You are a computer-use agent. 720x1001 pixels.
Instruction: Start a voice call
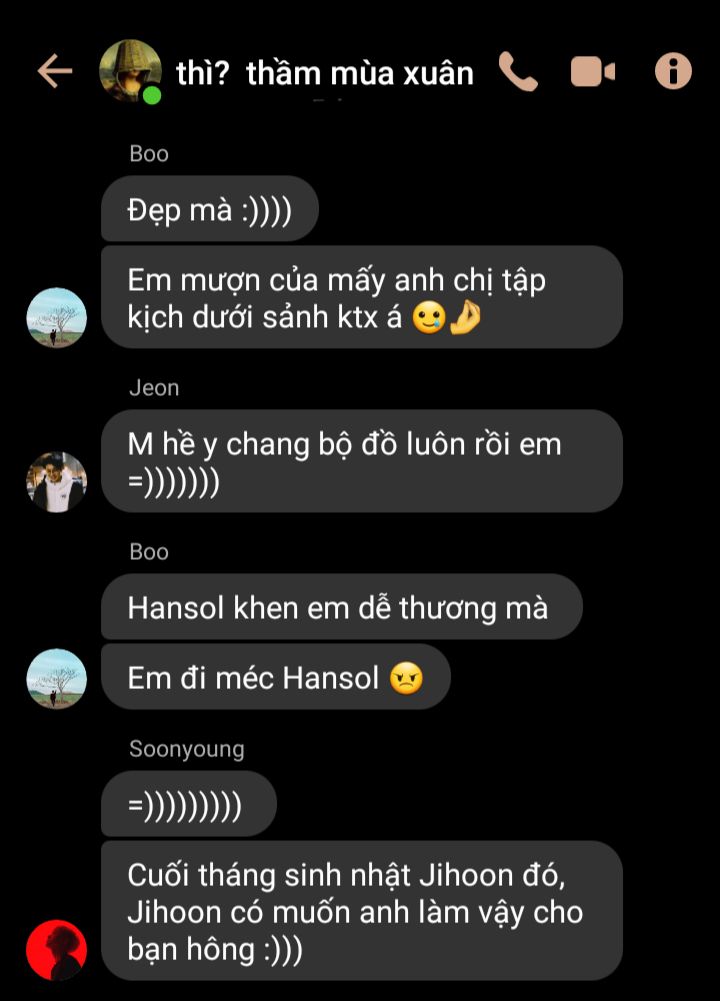[517, 72]
